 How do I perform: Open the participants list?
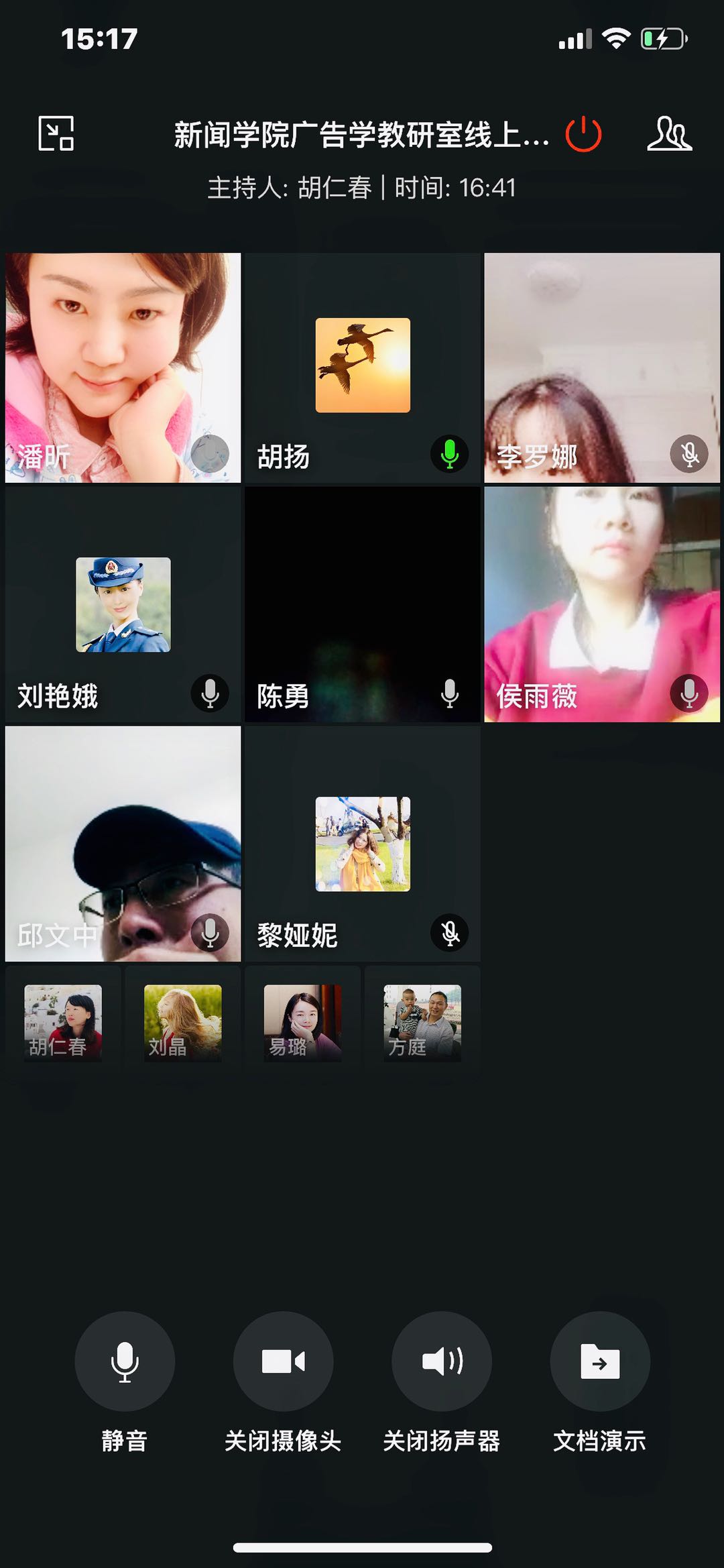coord(669,134)
